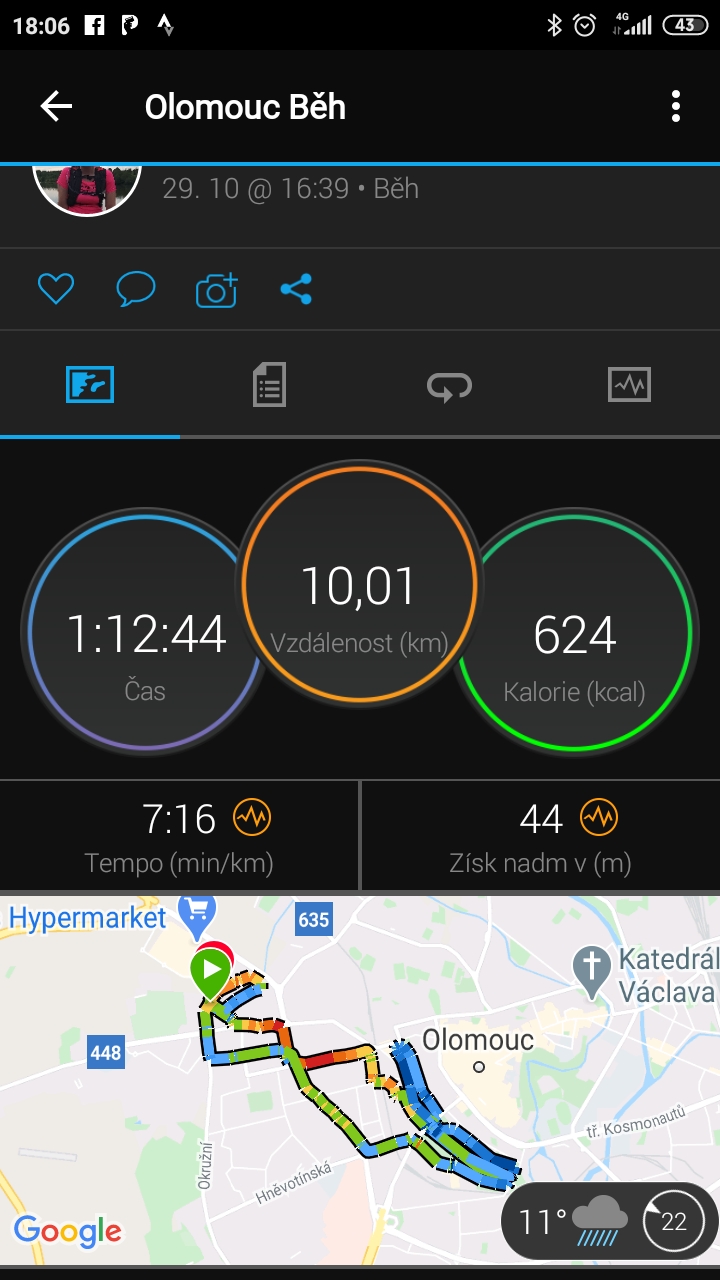Screen dimensions: 720x1280
Task: Open the elevation gain chart icon
Action: tap(599, 818)
